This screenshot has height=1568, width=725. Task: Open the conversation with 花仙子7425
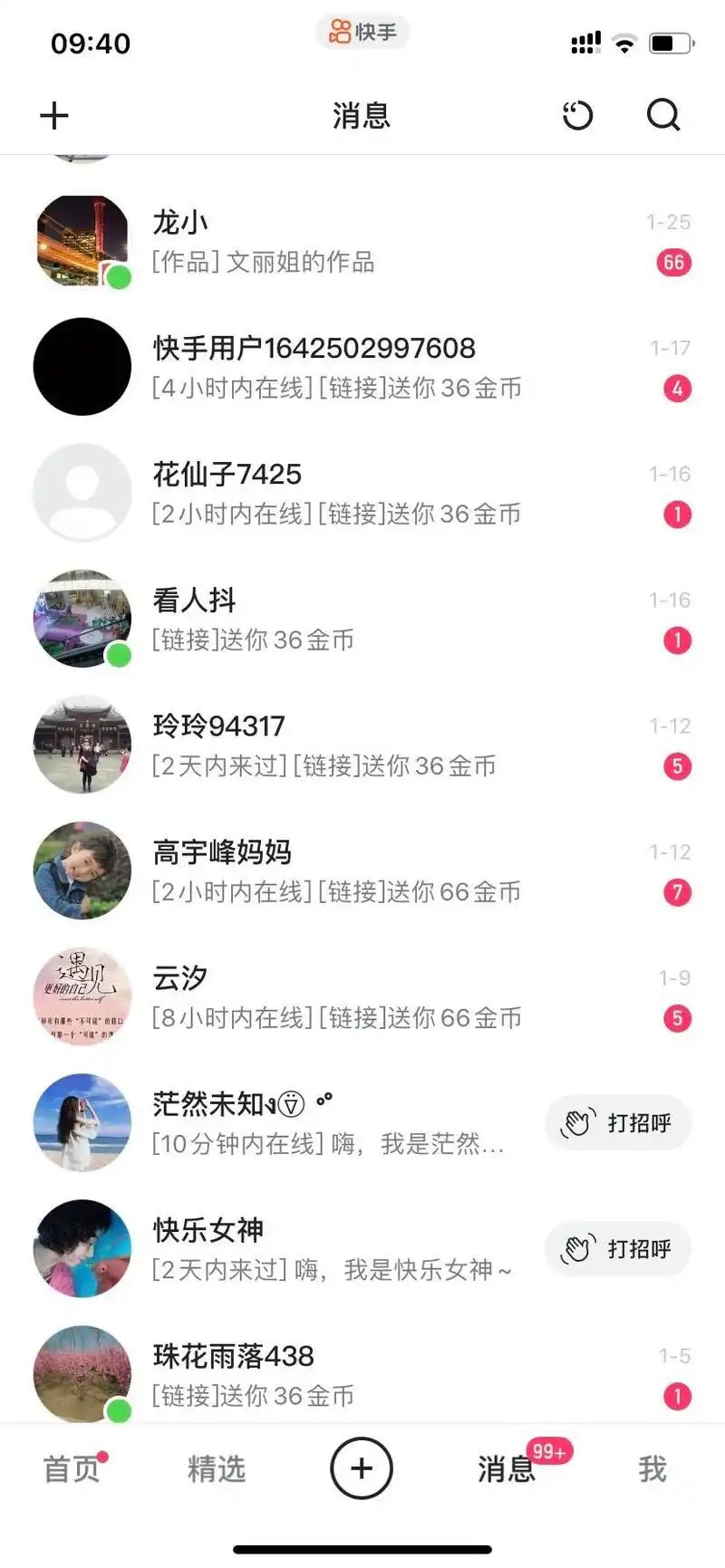click(362, 494)
